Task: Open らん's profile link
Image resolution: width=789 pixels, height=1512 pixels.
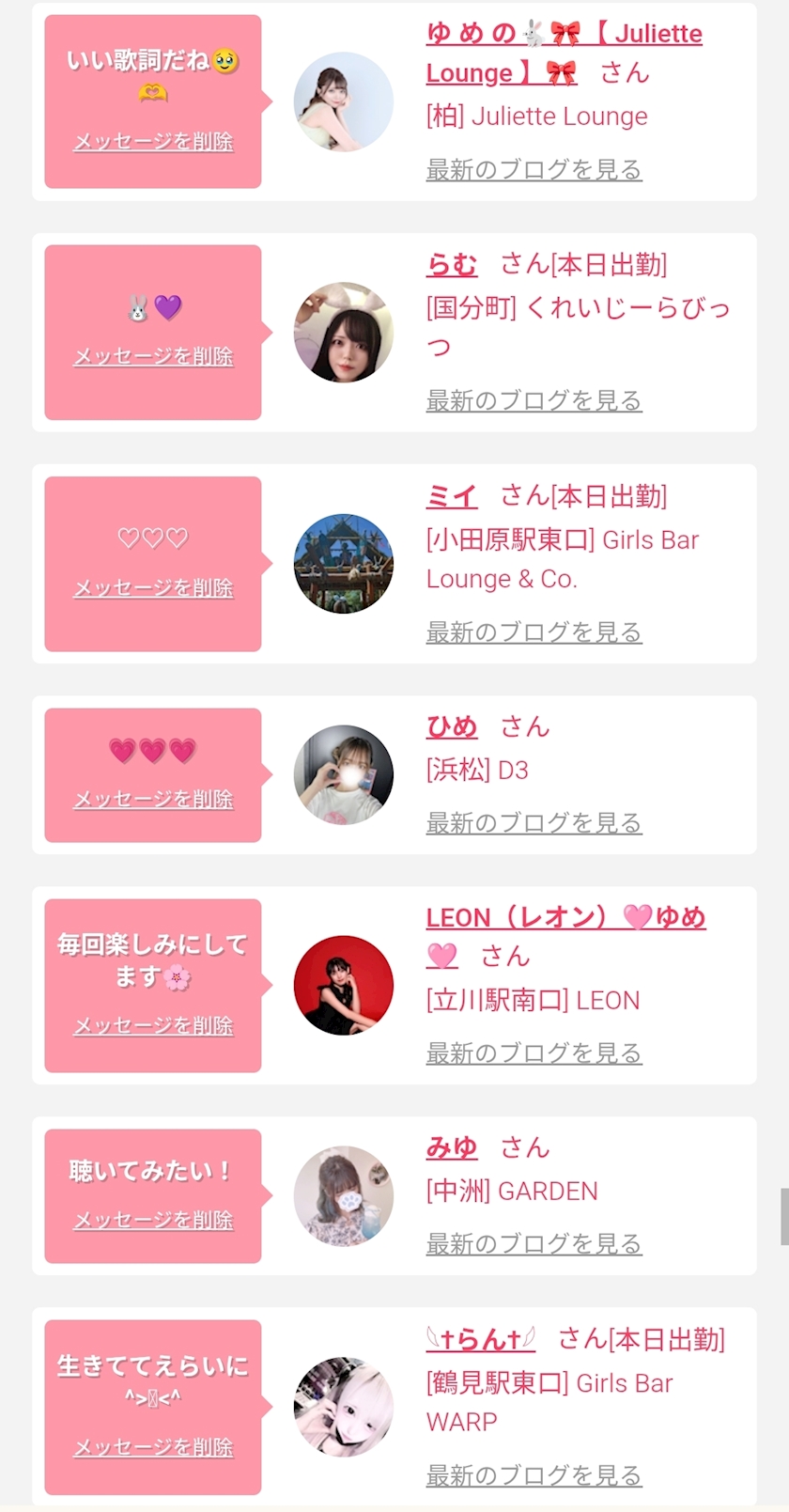Action: pos(481,1339)
